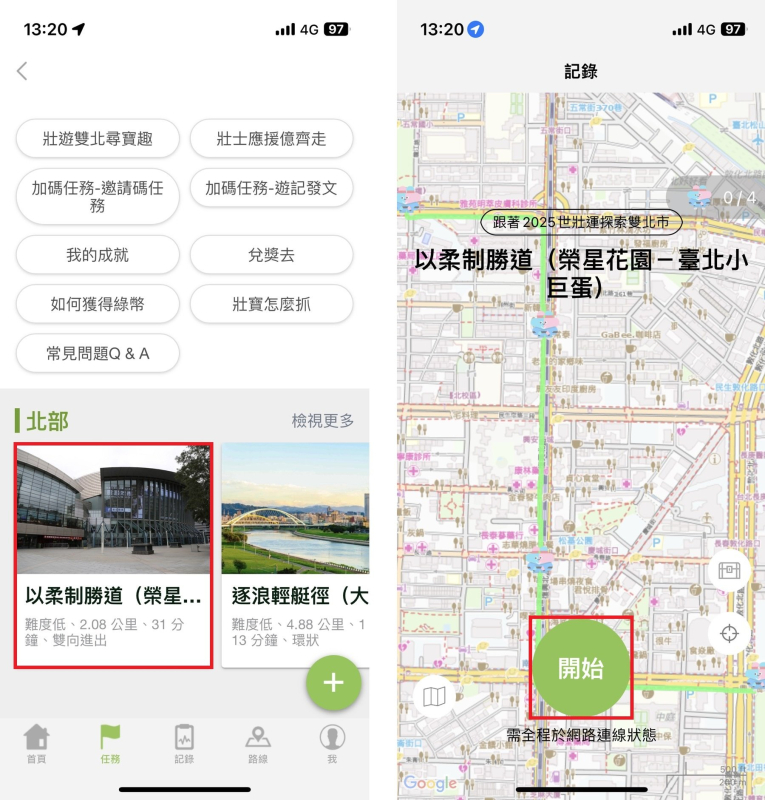Go to 兌獎去 redemption

click(271, 254)
